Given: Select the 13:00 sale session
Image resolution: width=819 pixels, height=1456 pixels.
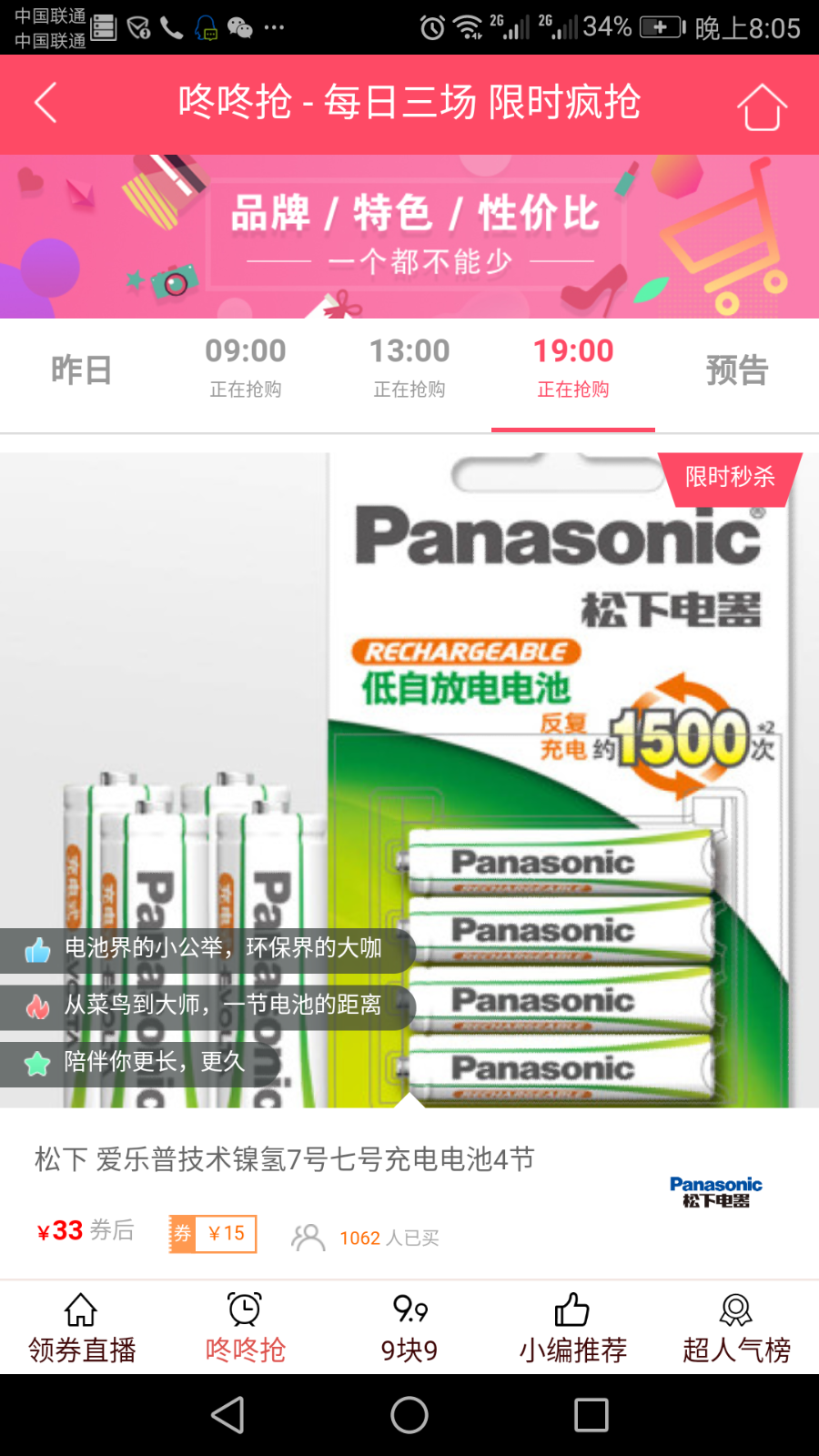Looking at the screenshot, I should [409, 368].
